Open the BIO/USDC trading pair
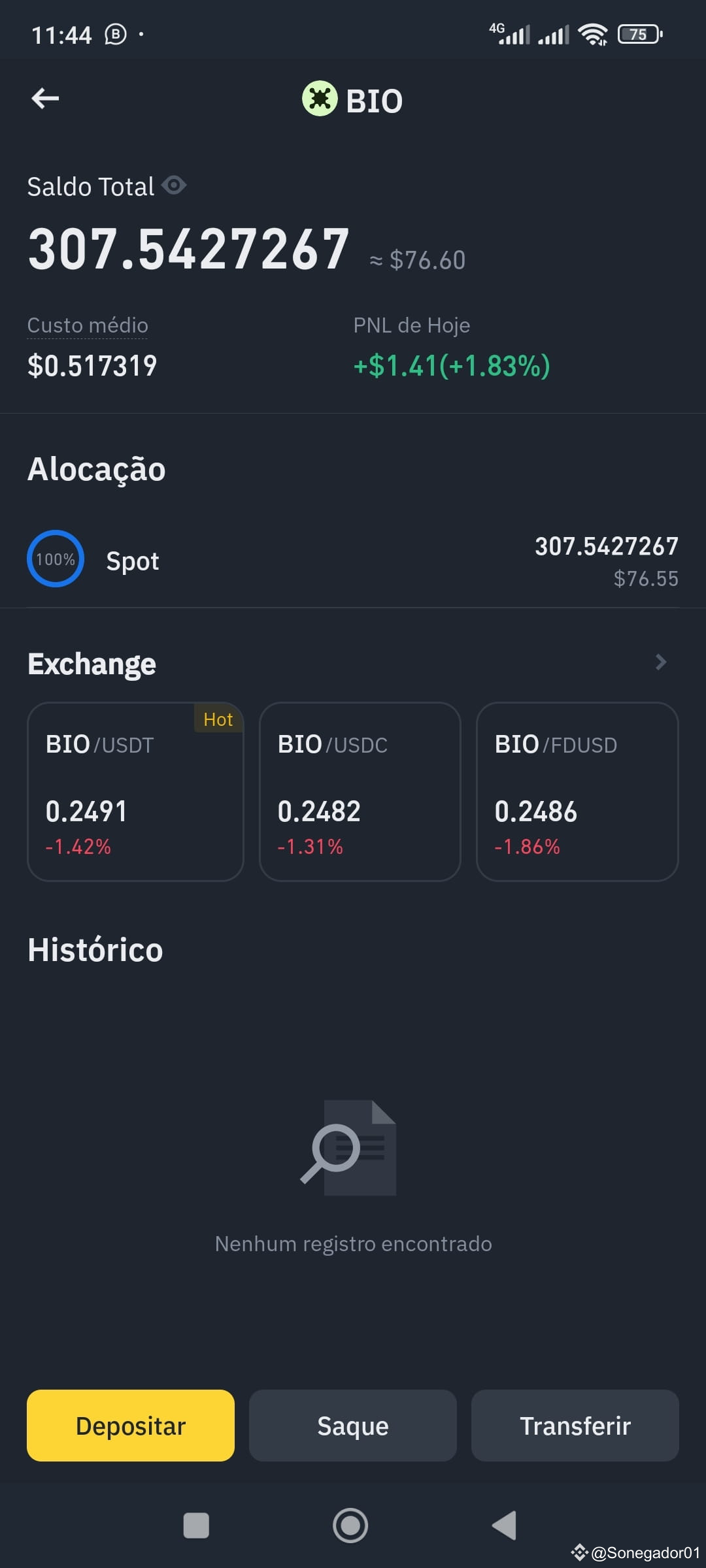 point(360,792)
